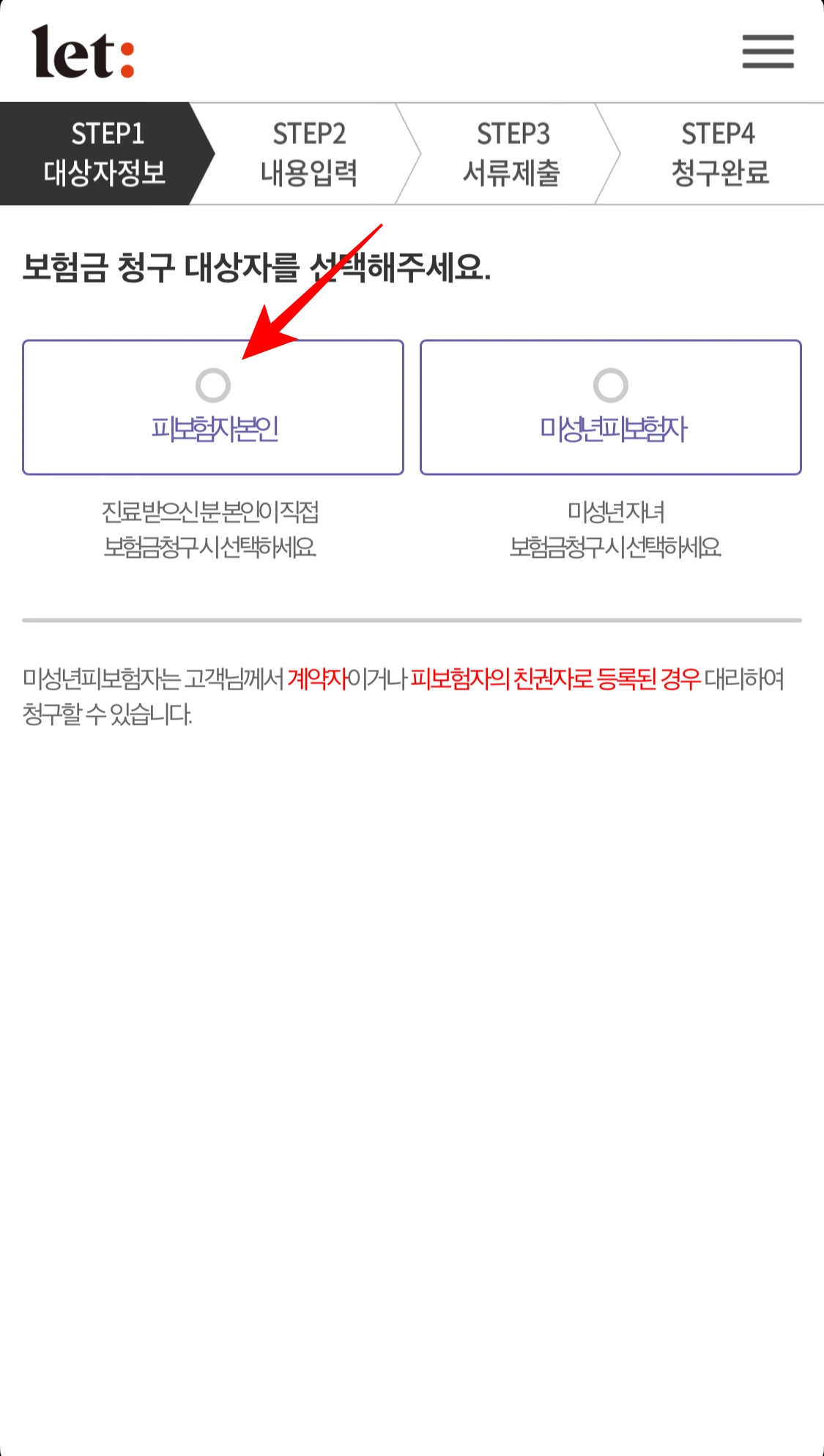Click the three-line menu icon top right
824x1456 pixels.
(768, 52)
